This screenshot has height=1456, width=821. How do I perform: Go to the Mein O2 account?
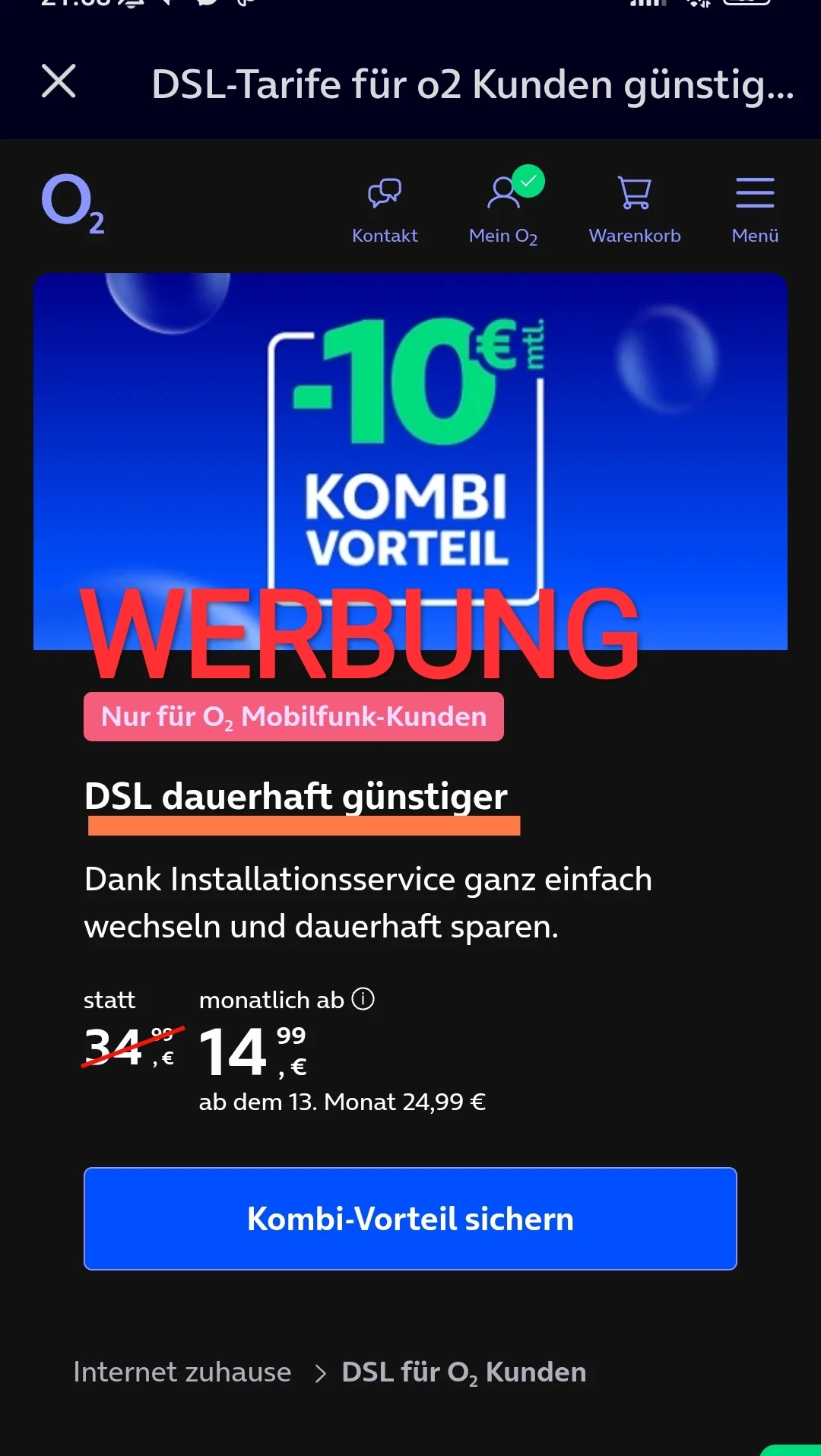503,208
